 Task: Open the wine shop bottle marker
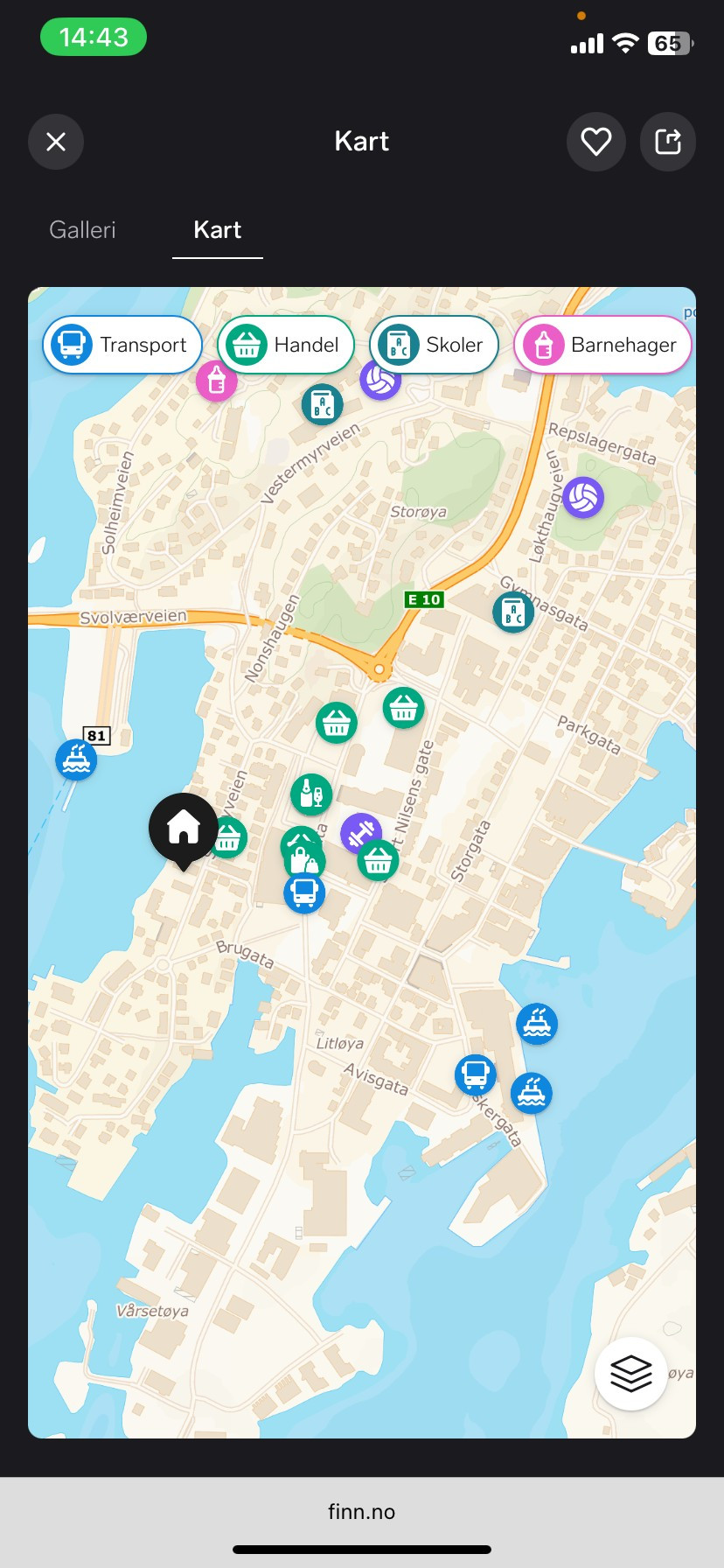click(310, 794)
